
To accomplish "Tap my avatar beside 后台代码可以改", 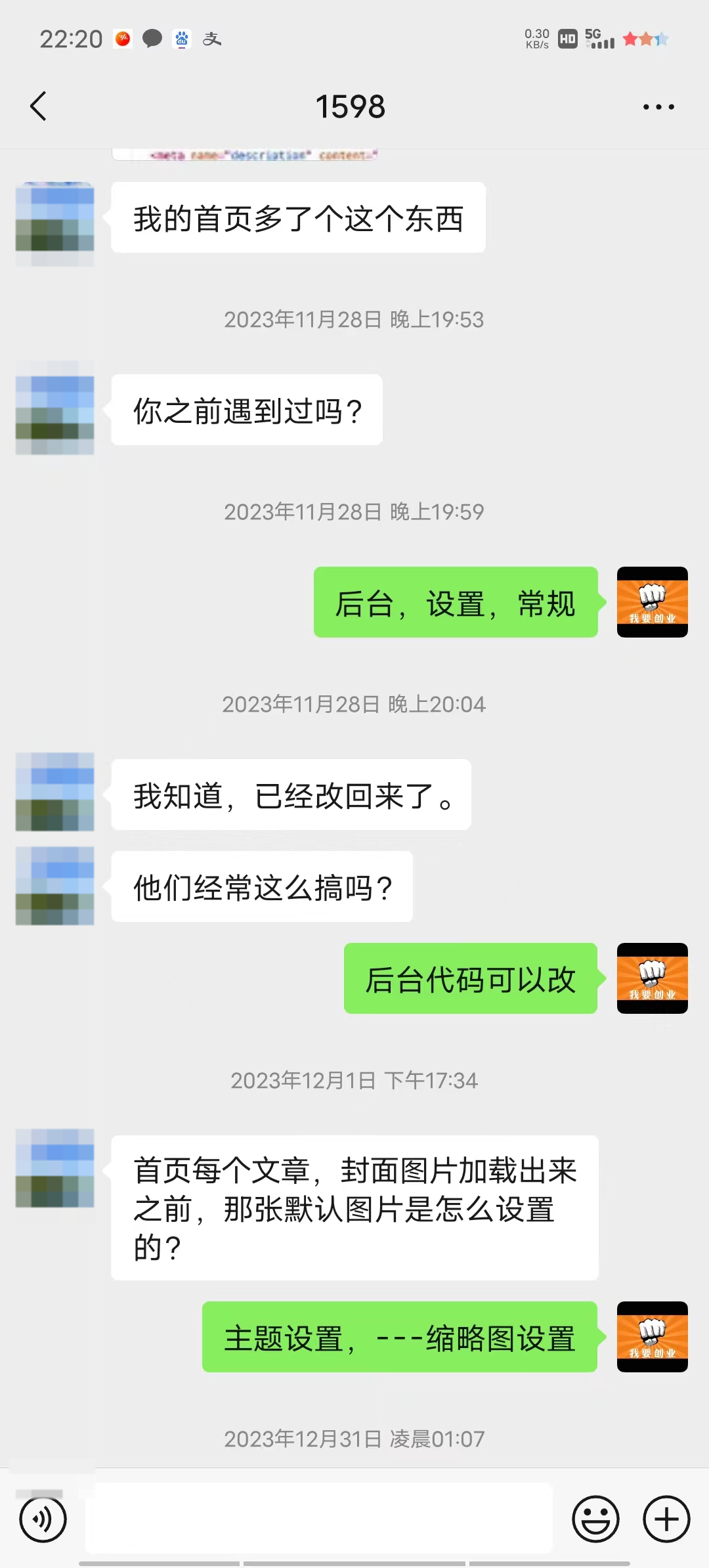I will [x=652, y=978].
